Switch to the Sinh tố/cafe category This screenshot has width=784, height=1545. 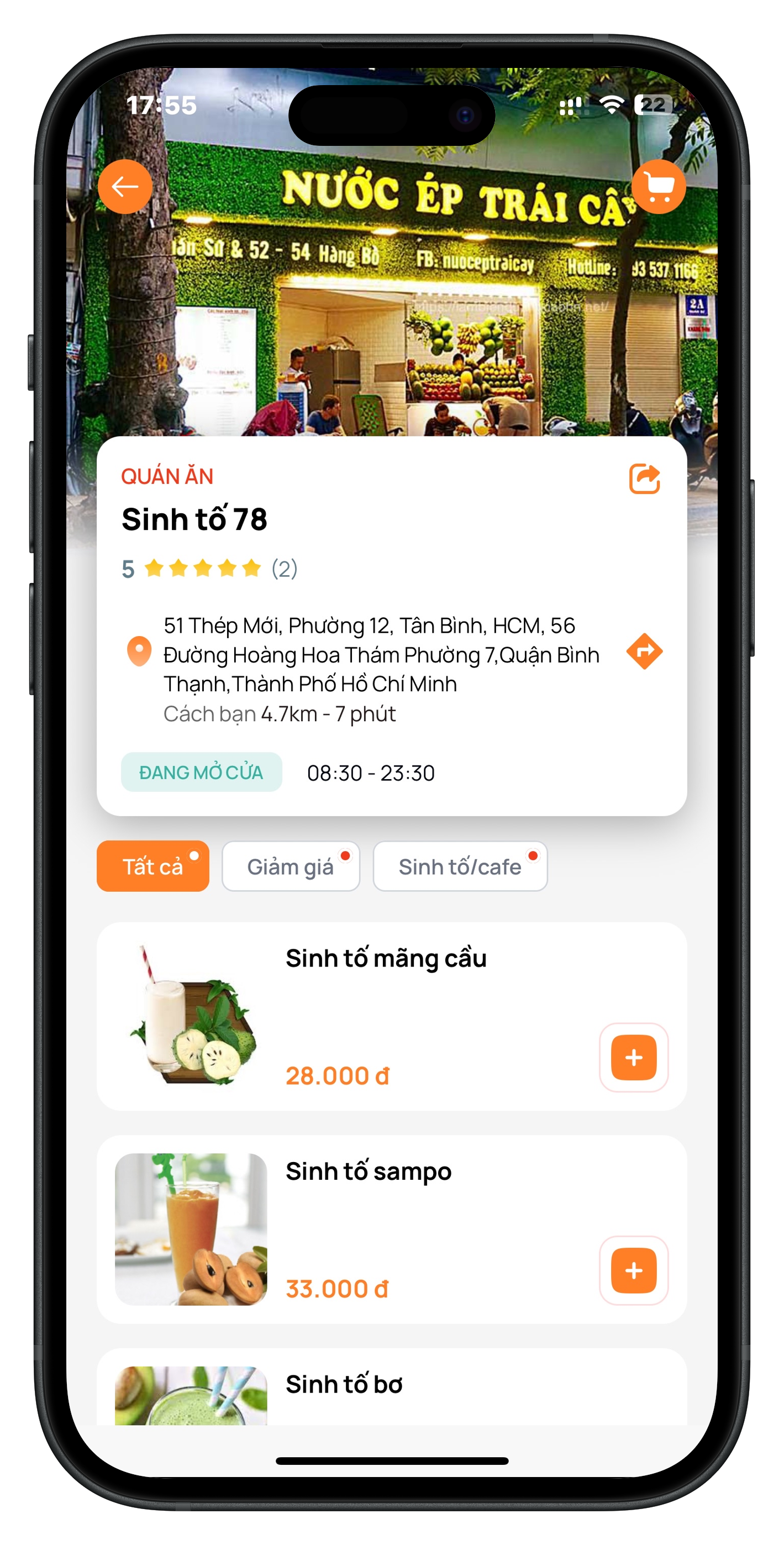click(460, 866)
